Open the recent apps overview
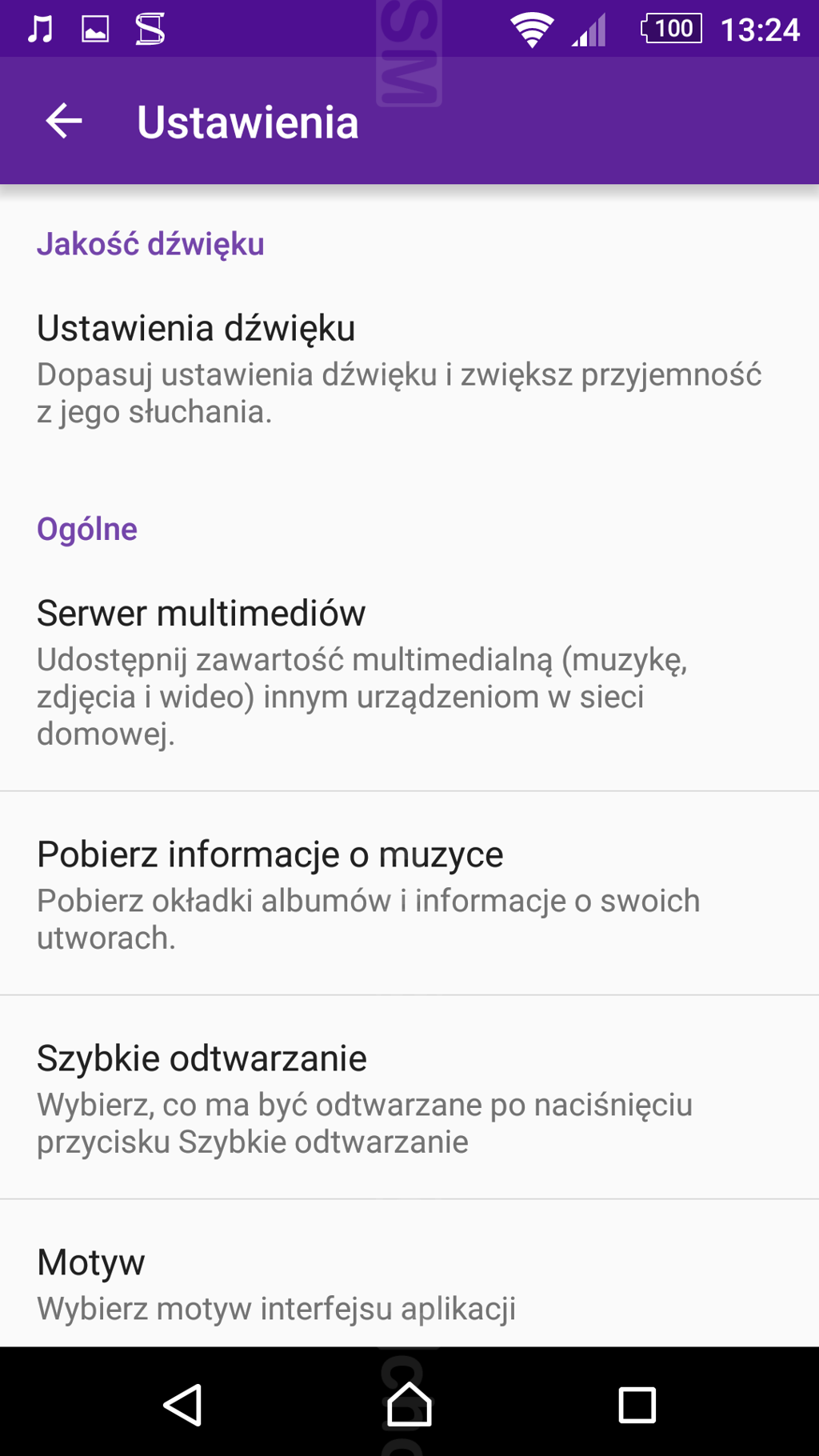Image resolution: width=819 pixels, height=1456 pixels. [x=637, y=1404]
